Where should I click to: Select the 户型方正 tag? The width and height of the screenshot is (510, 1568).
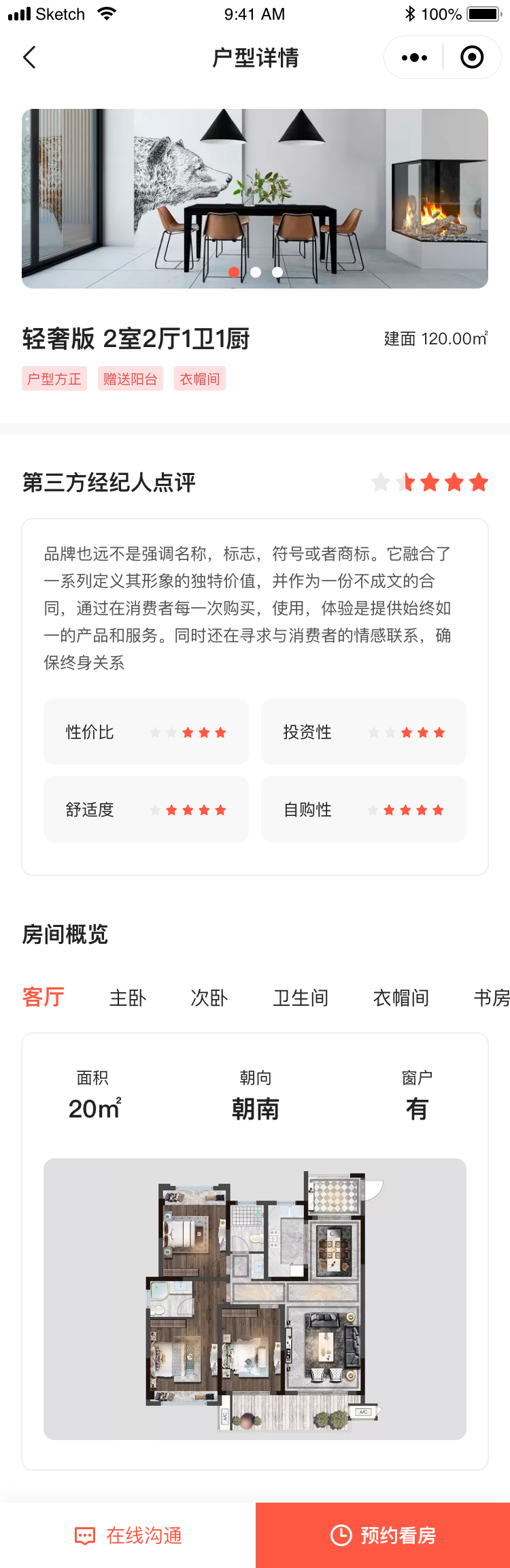54,379
